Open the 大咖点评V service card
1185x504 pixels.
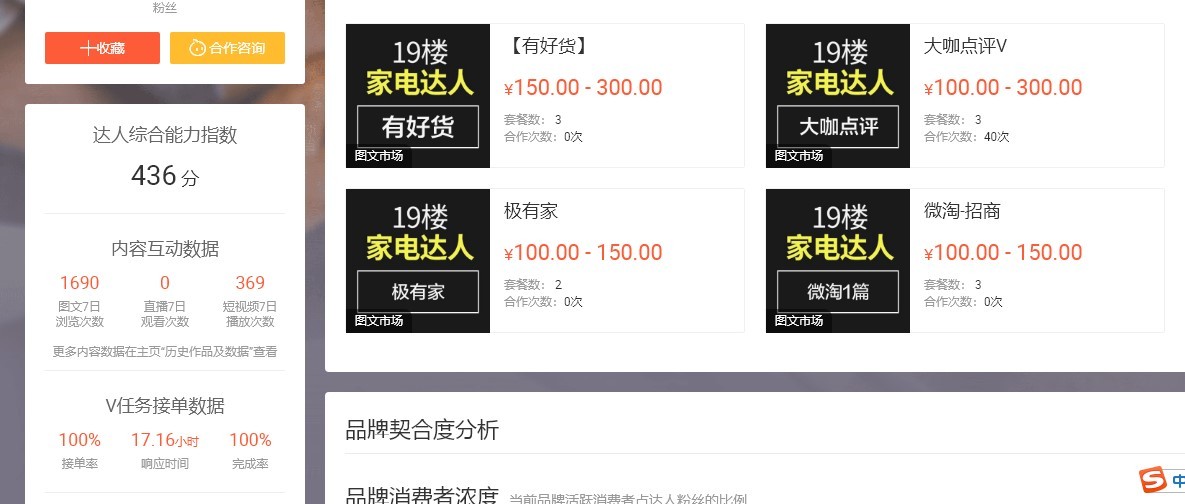point(965,95)
